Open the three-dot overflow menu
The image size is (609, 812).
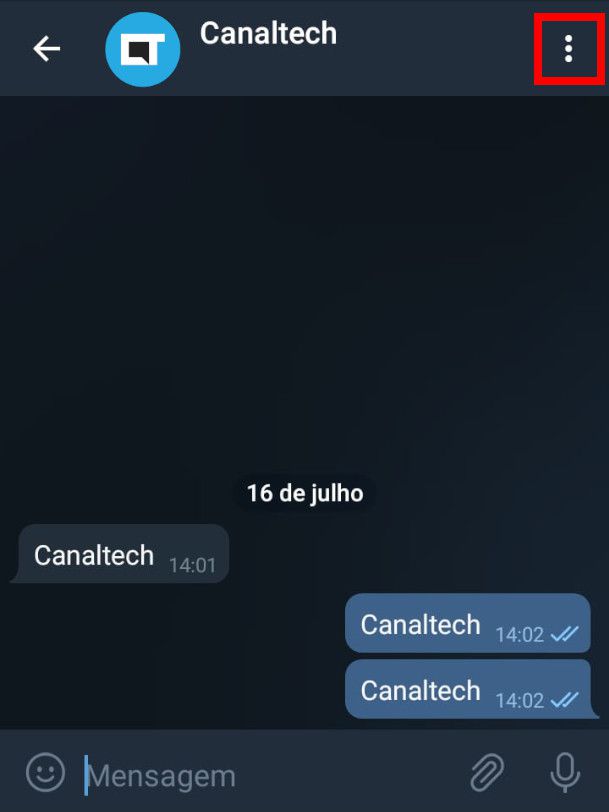568,48
